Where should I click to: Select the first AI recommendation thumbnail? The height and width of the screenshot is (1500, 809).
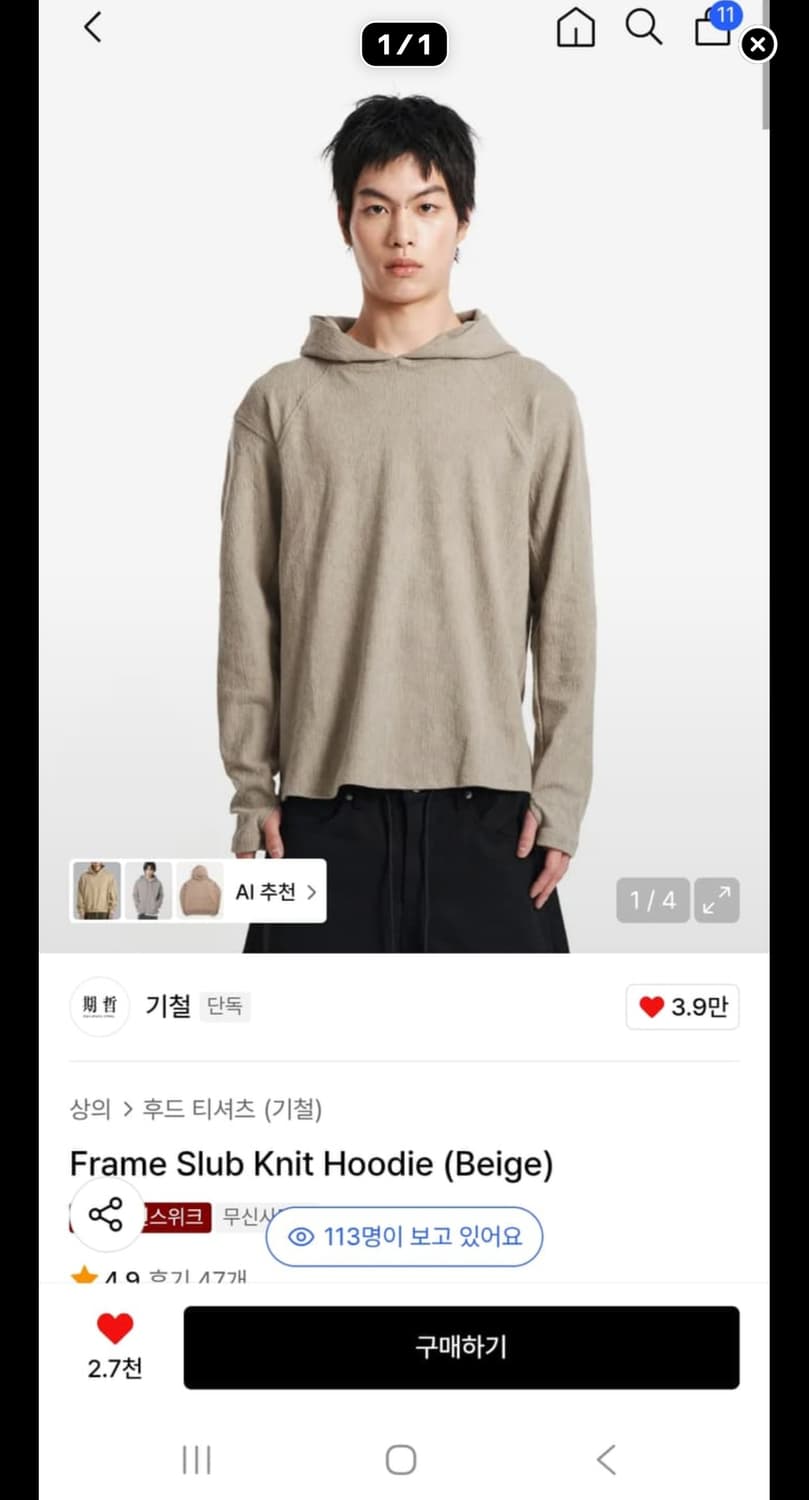click(95, 890)
